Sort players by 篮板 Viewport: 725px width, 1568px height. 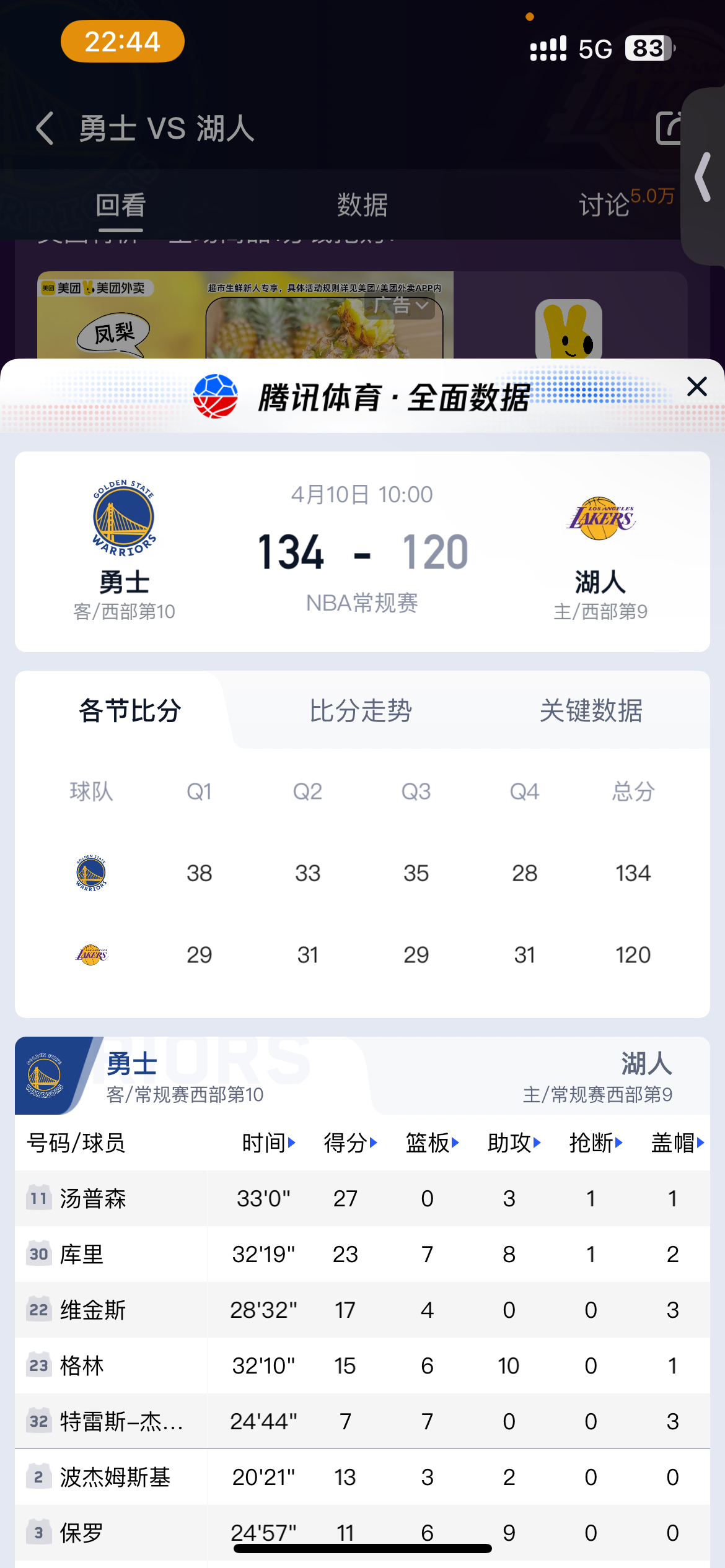[432, 1143]
